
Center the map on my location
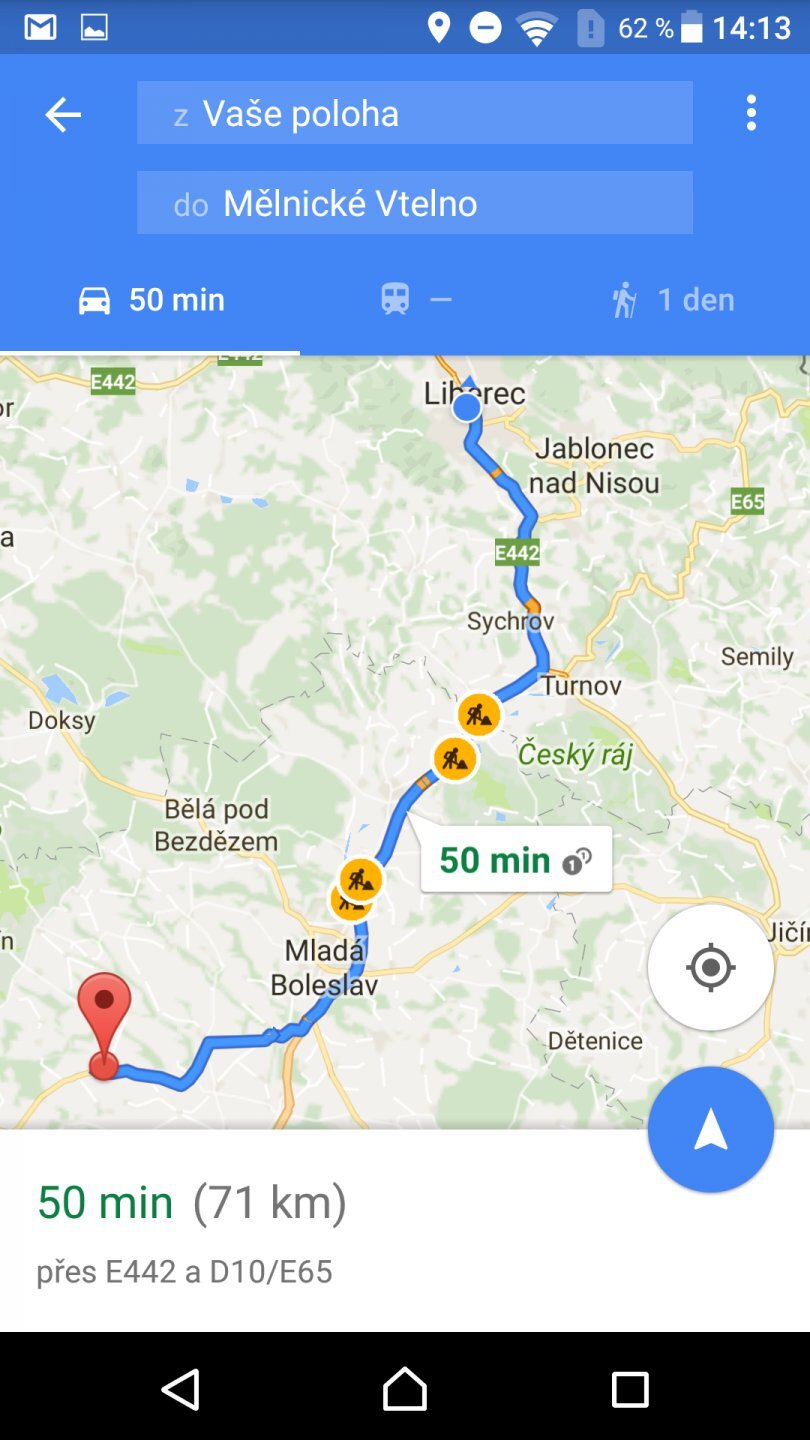pyautogui.click(x=711, y=967)
